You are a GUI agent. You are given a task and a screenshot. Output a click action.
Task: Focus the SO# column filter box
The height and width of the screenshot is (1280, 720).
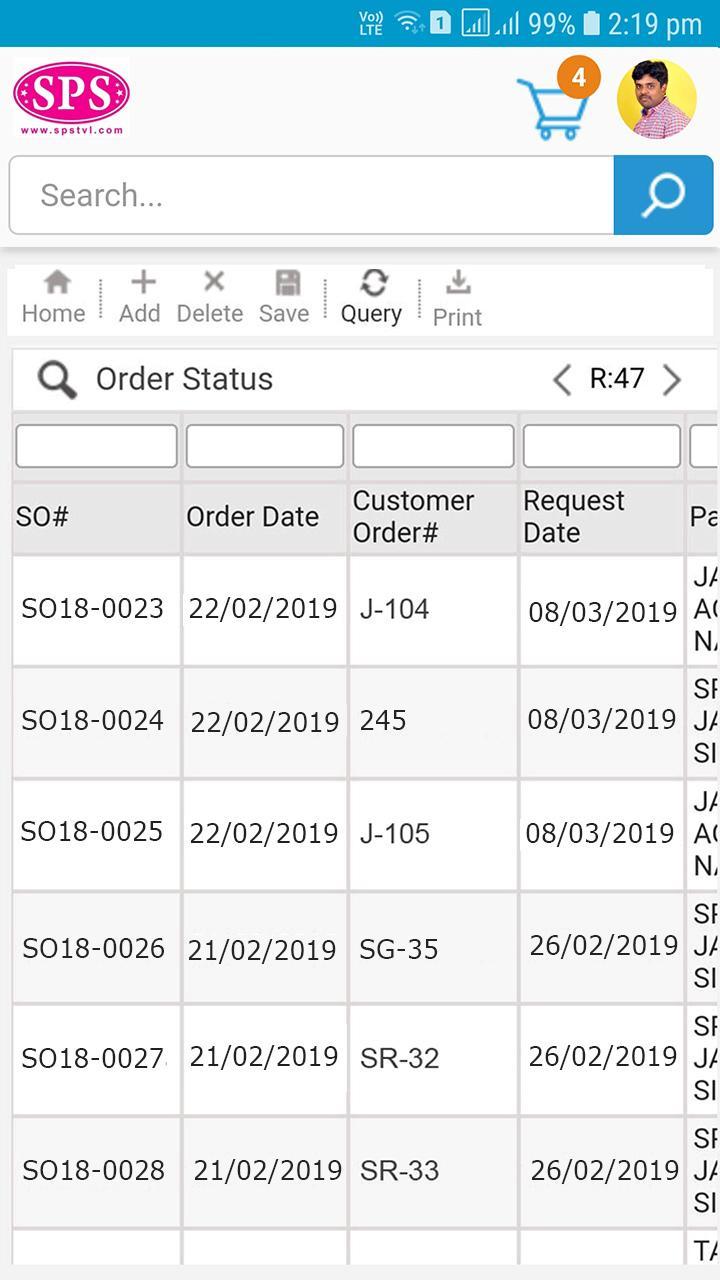[97, 446]
